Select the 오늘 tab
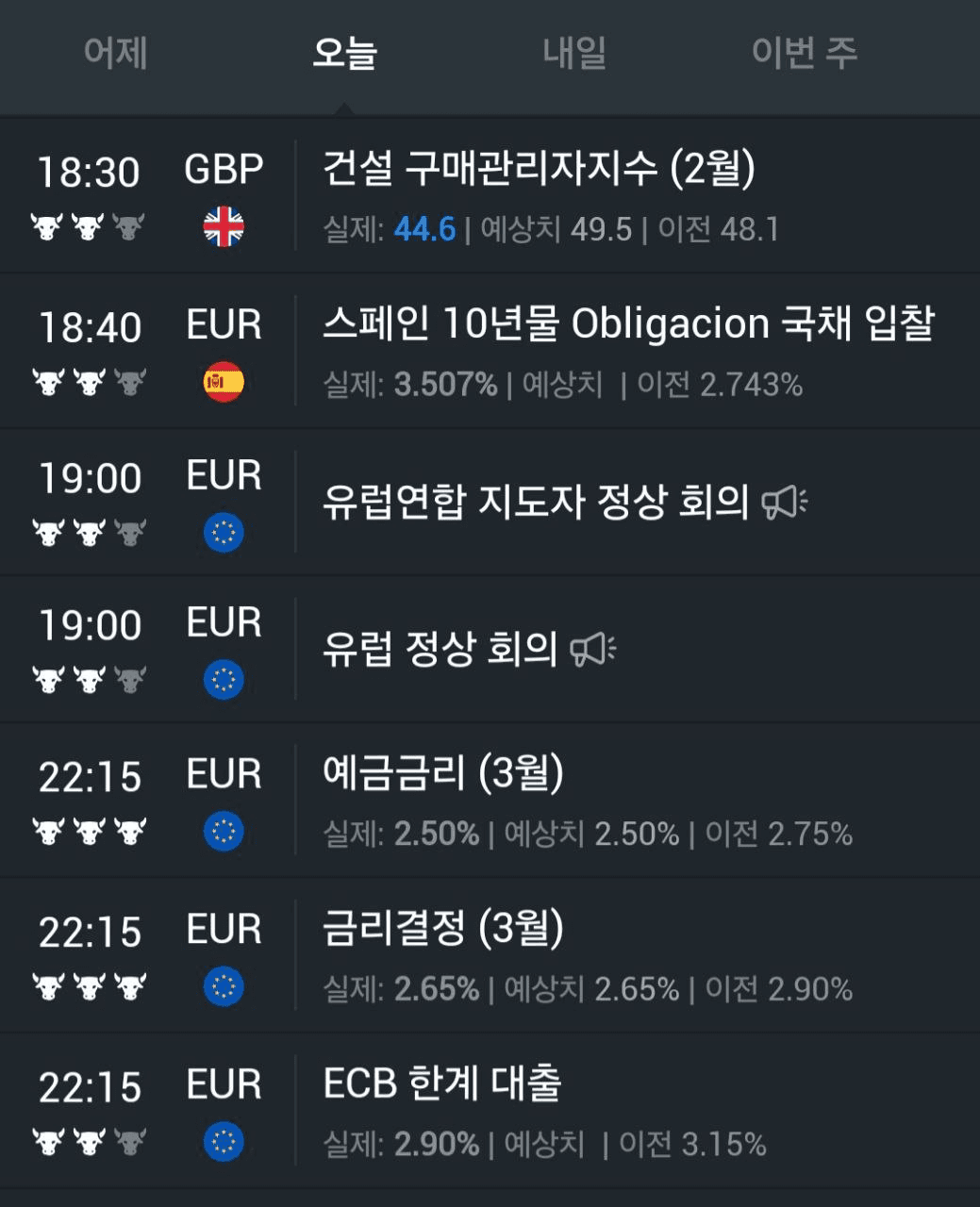This screenshot has width=980, height=1207. [x=344, y=53]
